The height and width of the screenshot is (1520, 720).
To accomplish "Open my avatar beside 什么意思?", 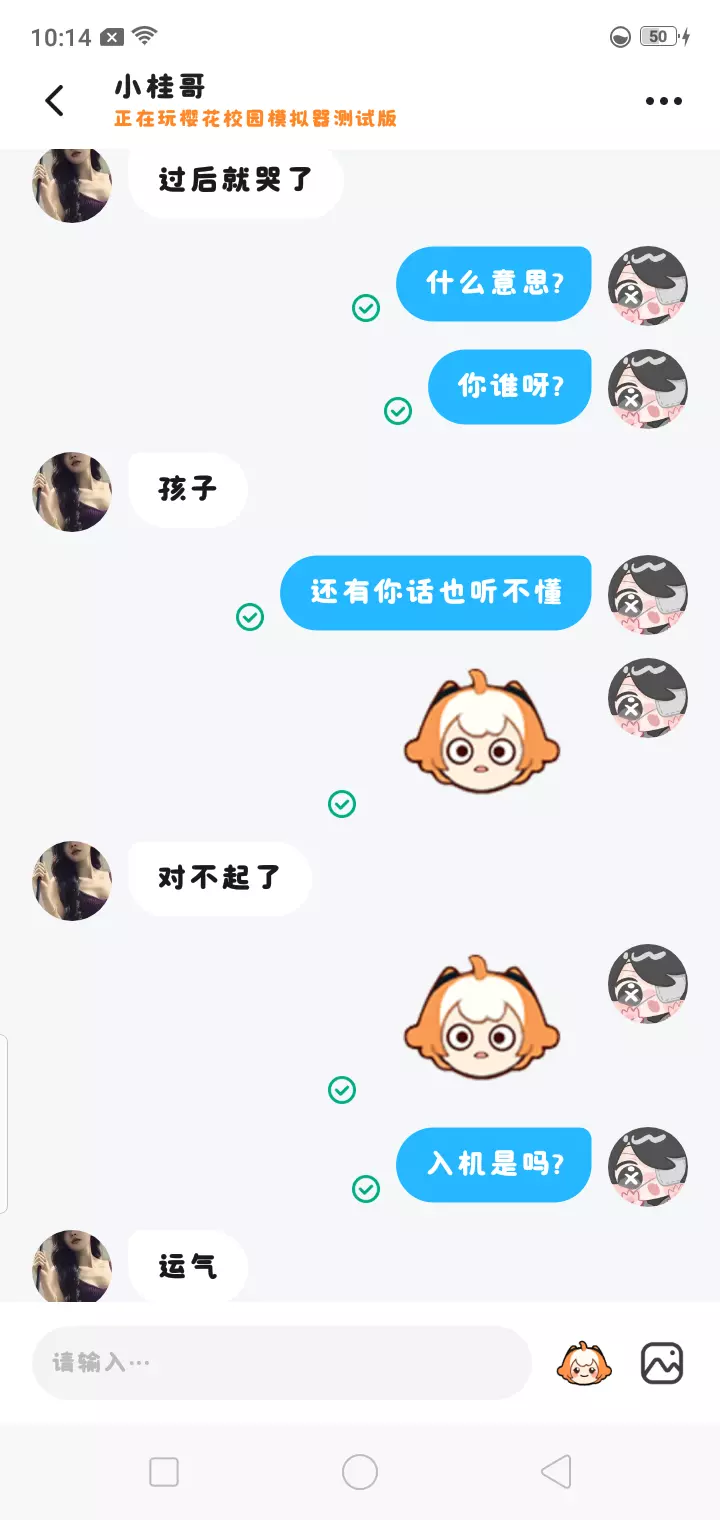I will [648, 285].
